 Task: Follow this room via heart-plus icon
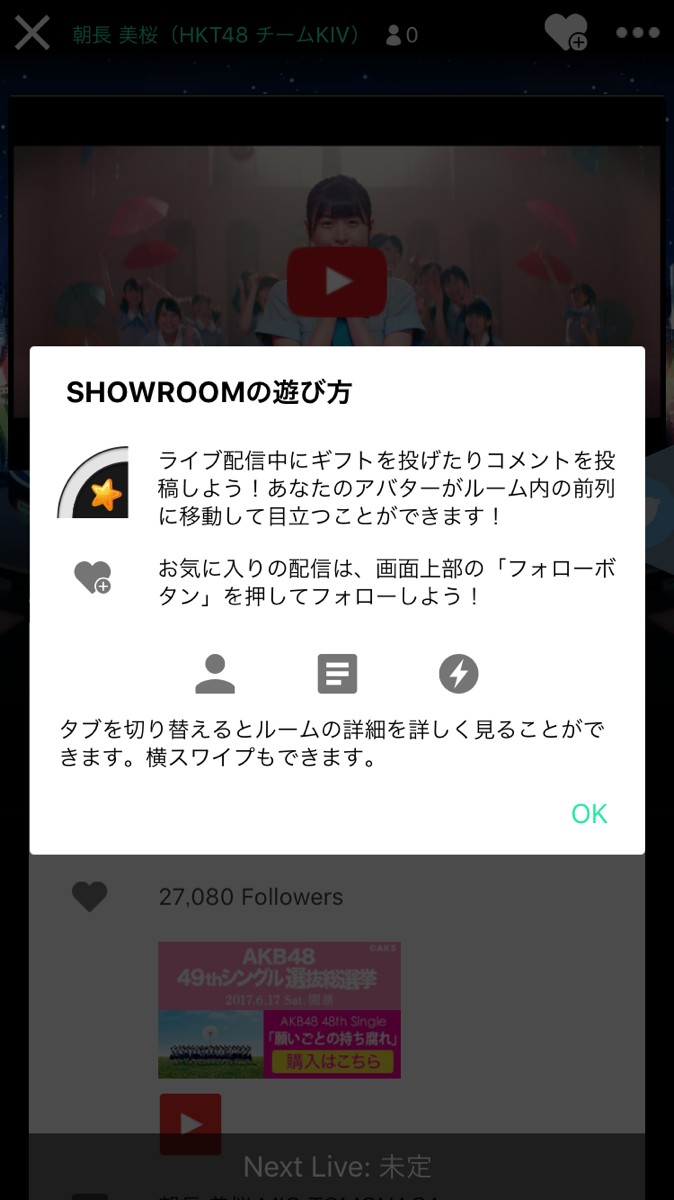(x=566, y=33)
